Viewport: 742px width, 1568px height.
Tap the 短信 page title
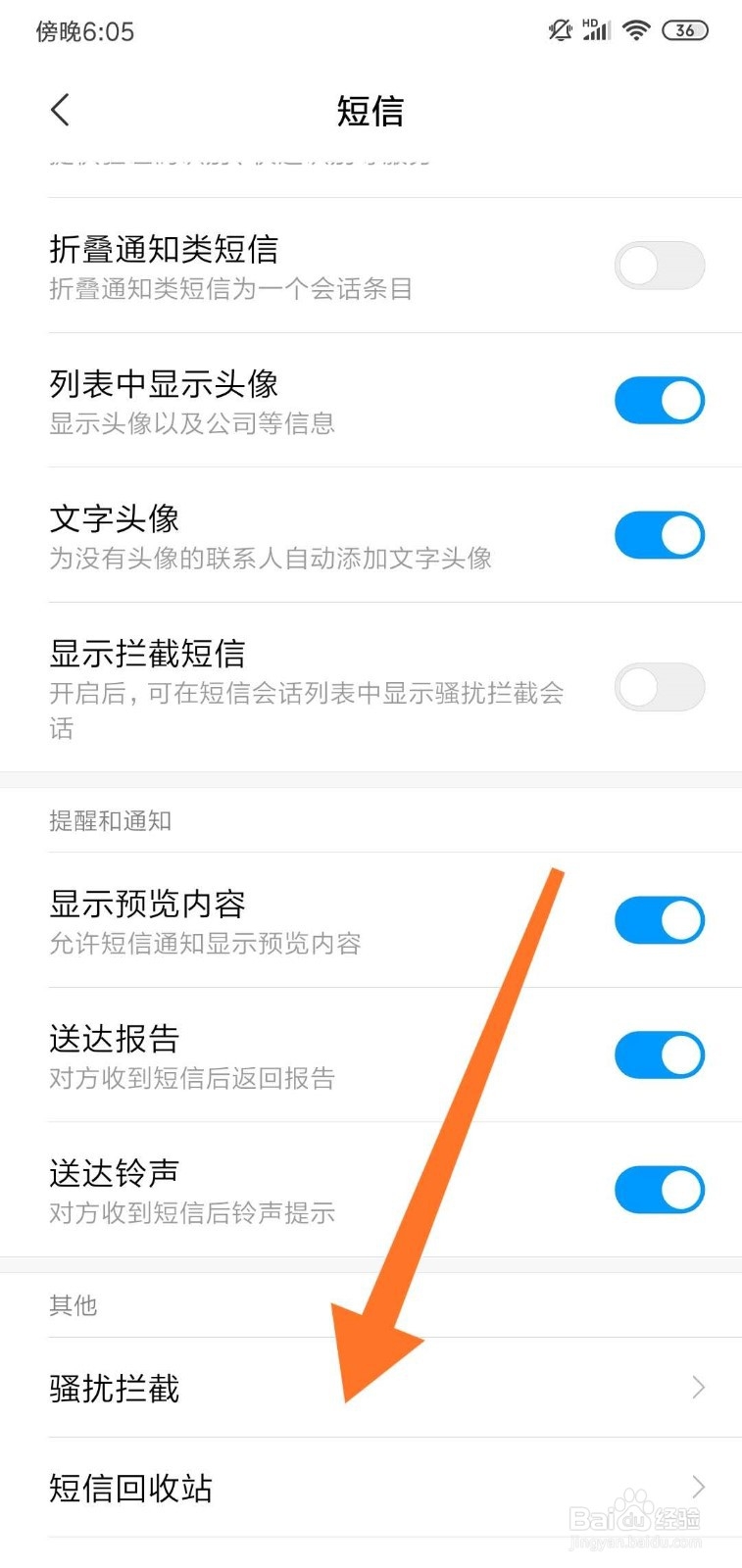[x=371, y=111]
